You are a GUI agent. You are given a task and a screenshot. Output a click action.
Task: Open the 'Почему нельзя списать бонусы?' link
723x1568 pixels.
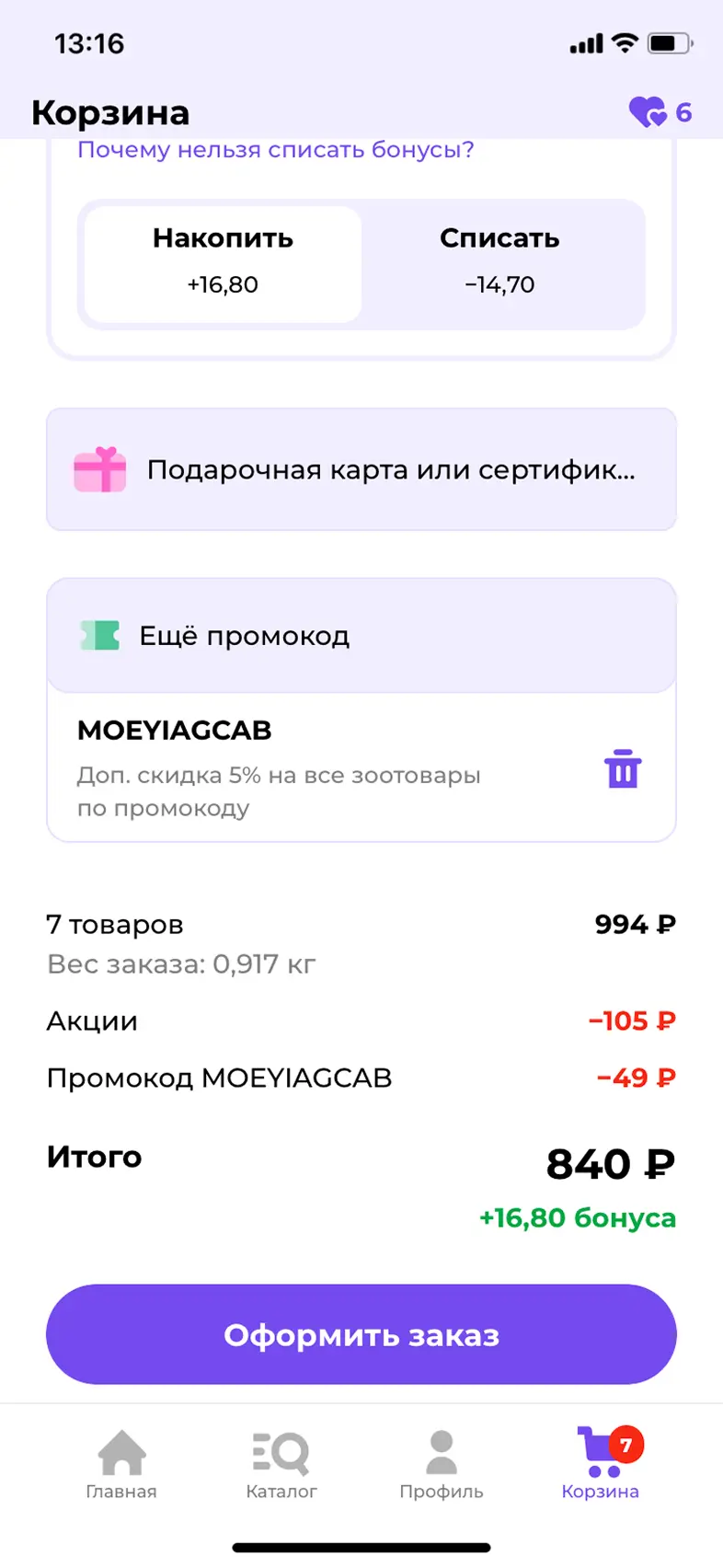pyautogui.click(x=275, y=150)
